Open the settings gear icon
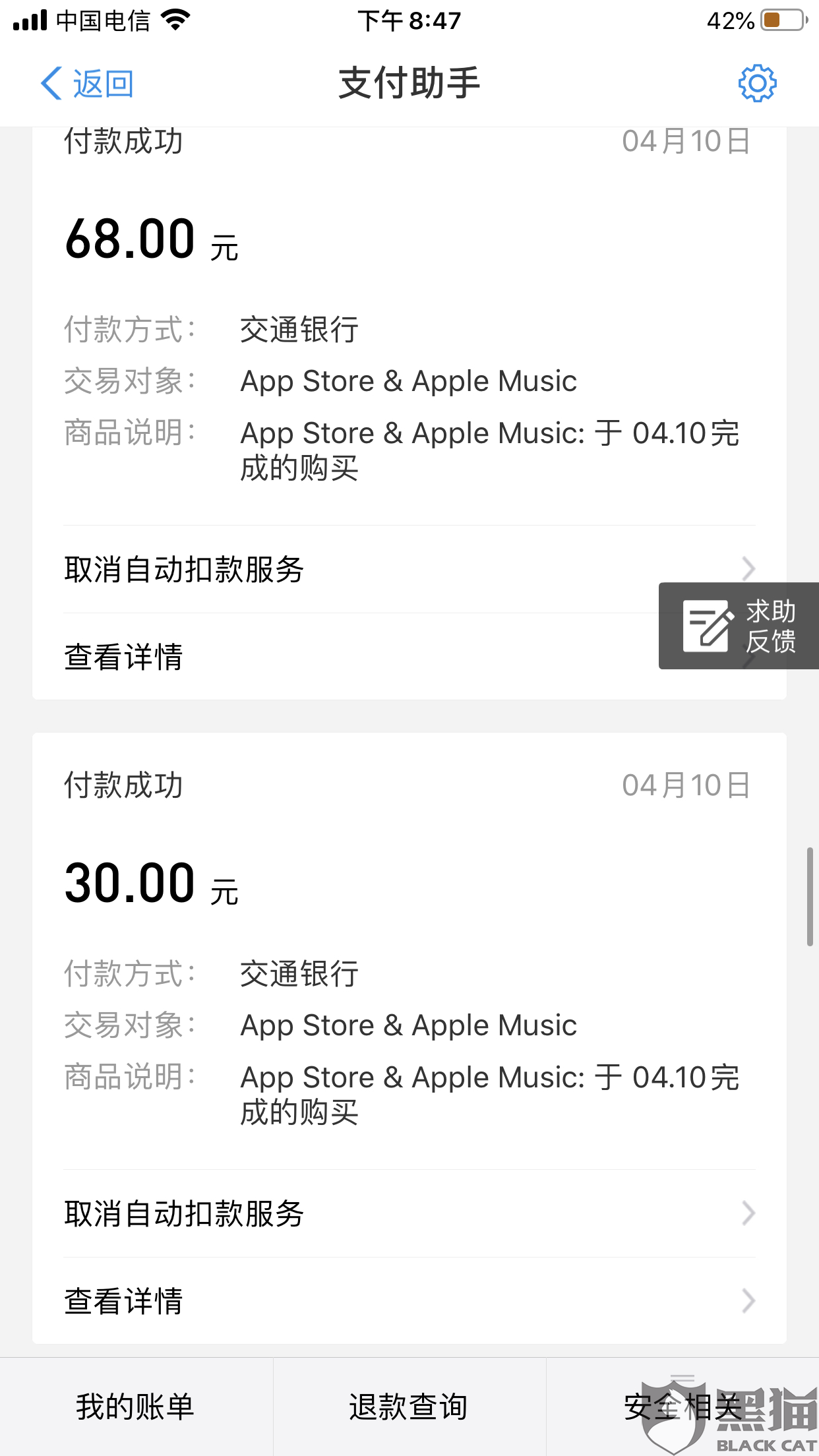This screenshot has width=819, height=1456. click(757, 83)
